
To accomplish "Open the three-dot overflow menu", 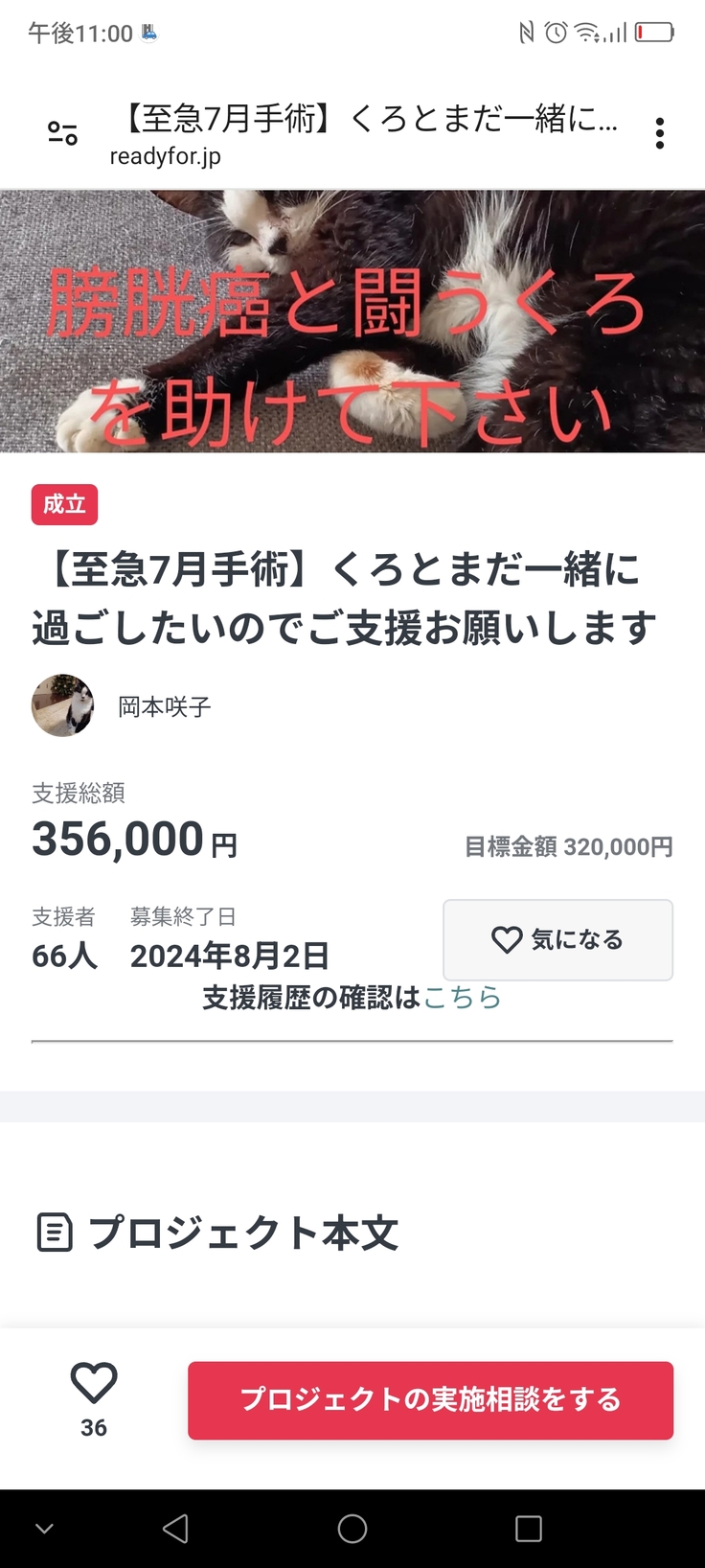I will coord(659,133).
